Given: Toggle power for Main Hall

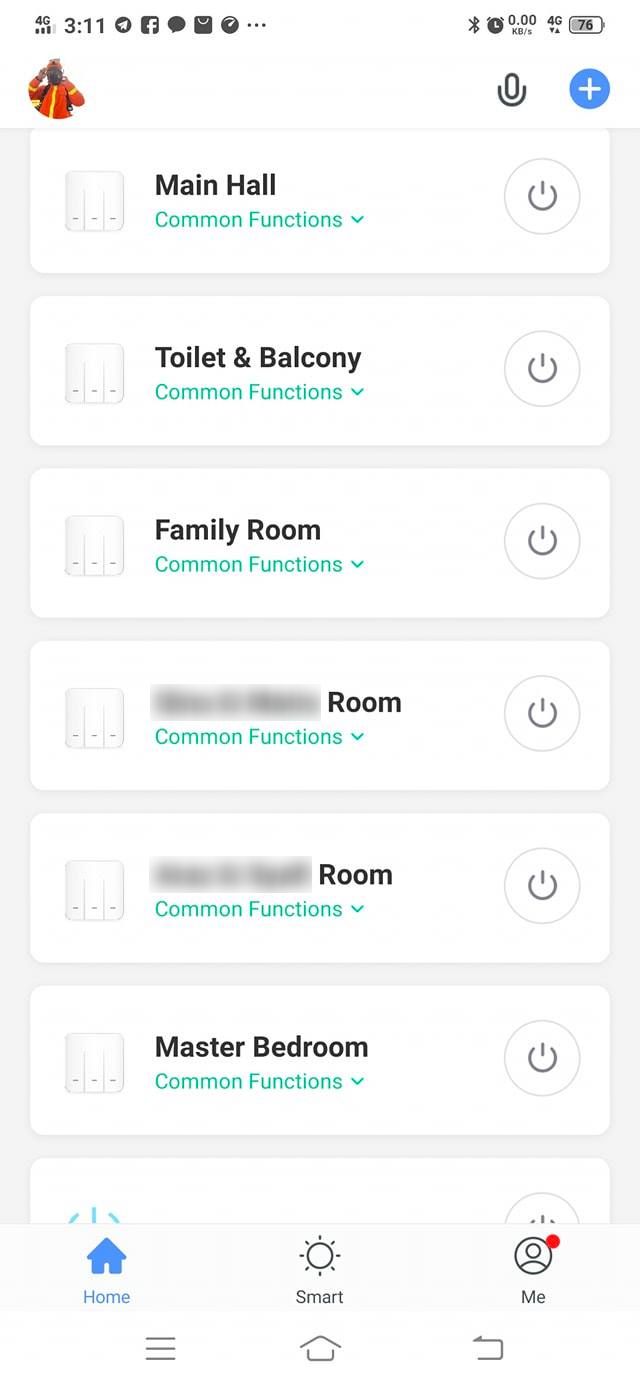Looking at the screenshot, I should [542, 197].
